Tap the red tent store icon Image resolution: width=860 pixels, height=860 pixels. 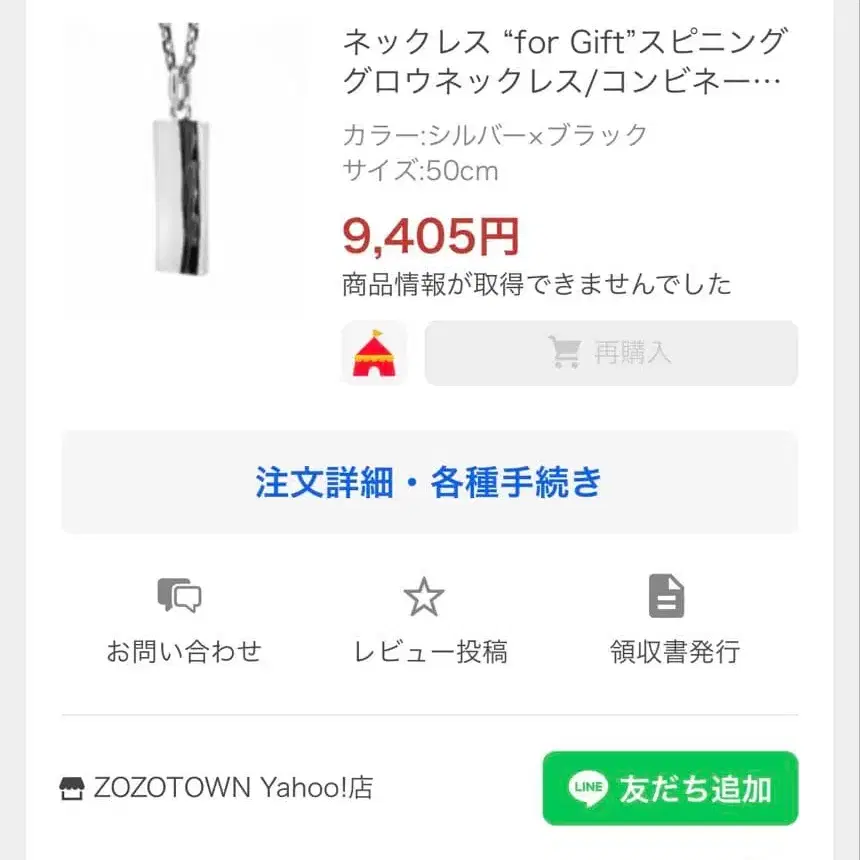tap(374, 353)
